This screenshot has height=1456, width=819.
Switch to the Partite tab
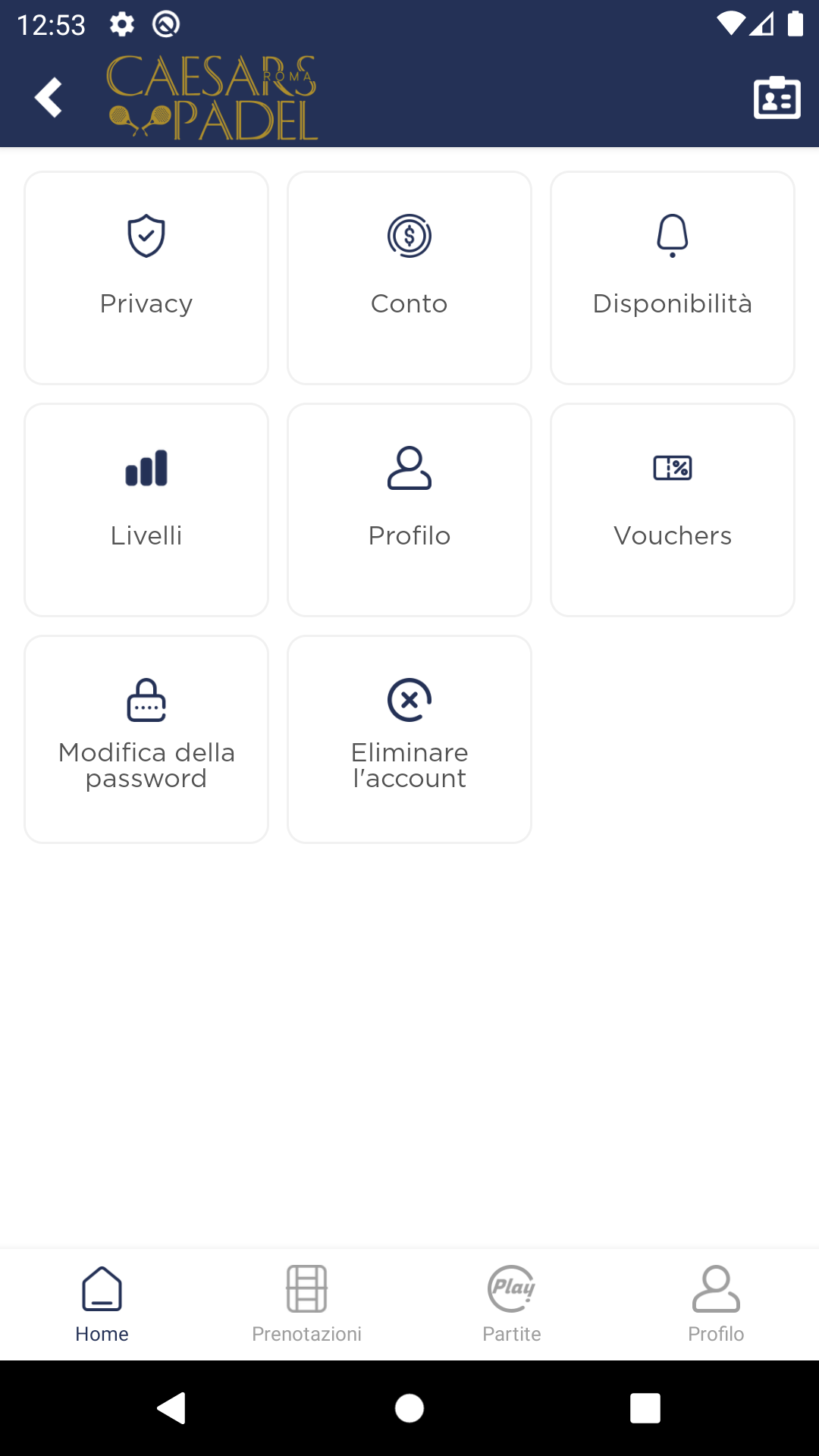(512, 1304)
